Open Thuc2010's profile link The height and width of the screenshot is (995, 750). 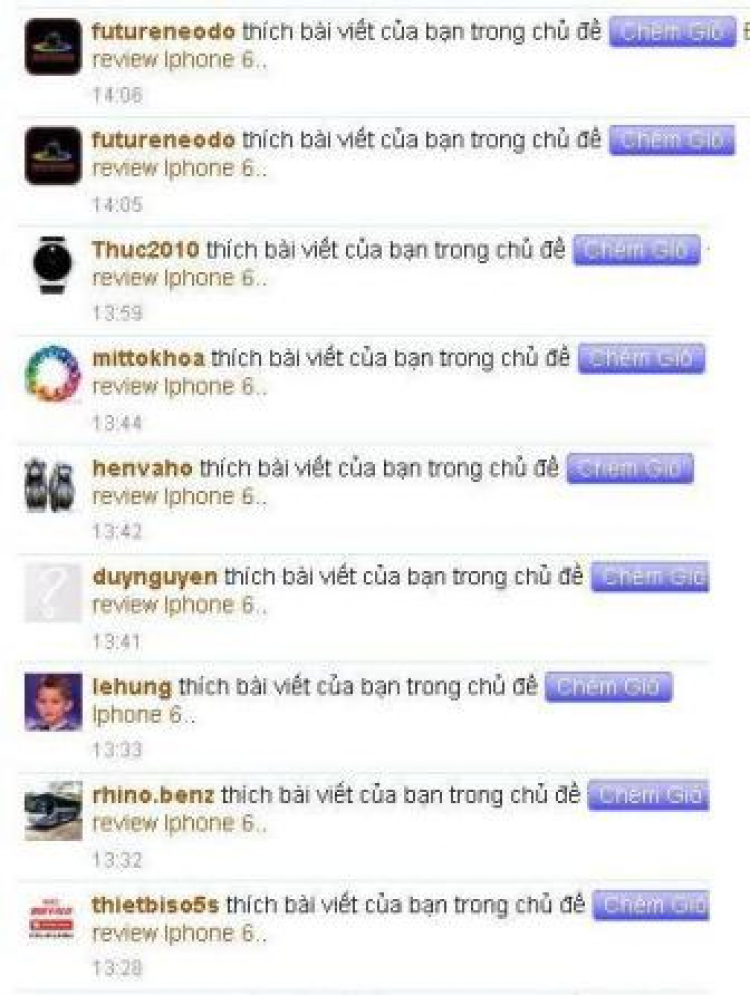tap(145, 249)
